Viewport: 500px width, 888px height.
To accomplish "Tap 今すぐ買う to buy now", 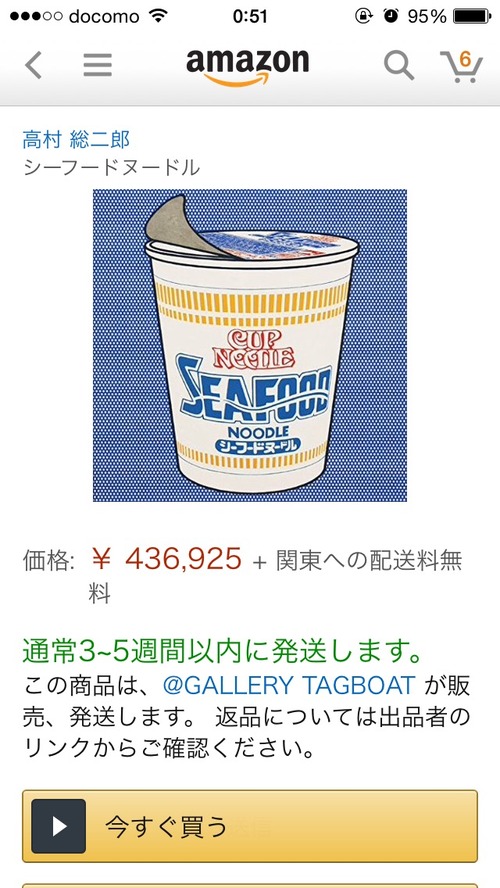I will (x=250, y=826).
